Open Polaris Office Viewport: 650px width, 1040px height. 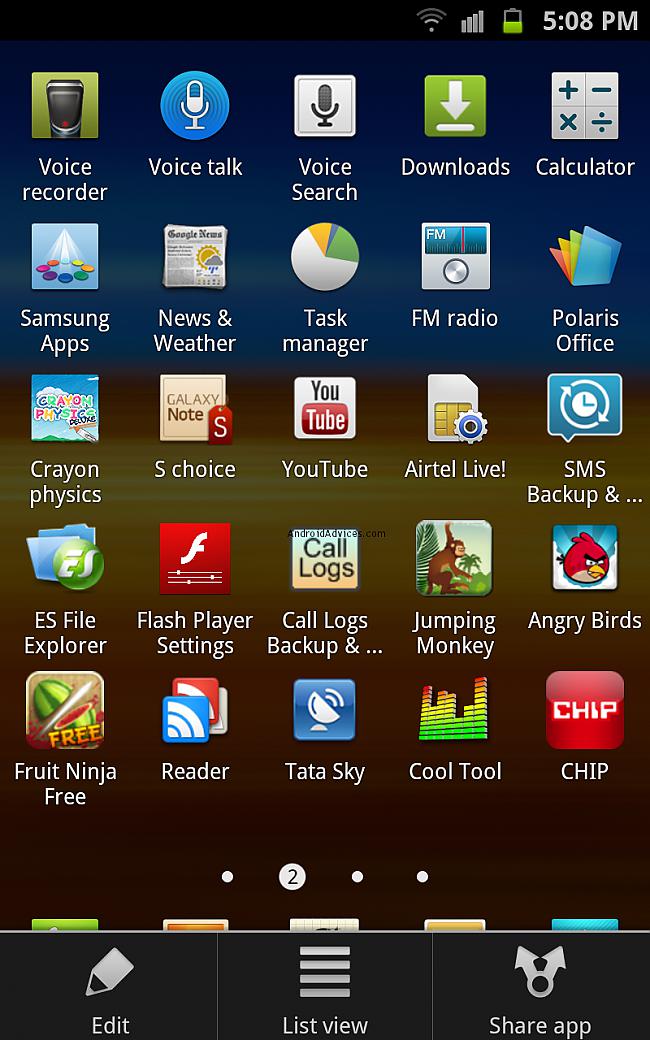pos(585,258)
